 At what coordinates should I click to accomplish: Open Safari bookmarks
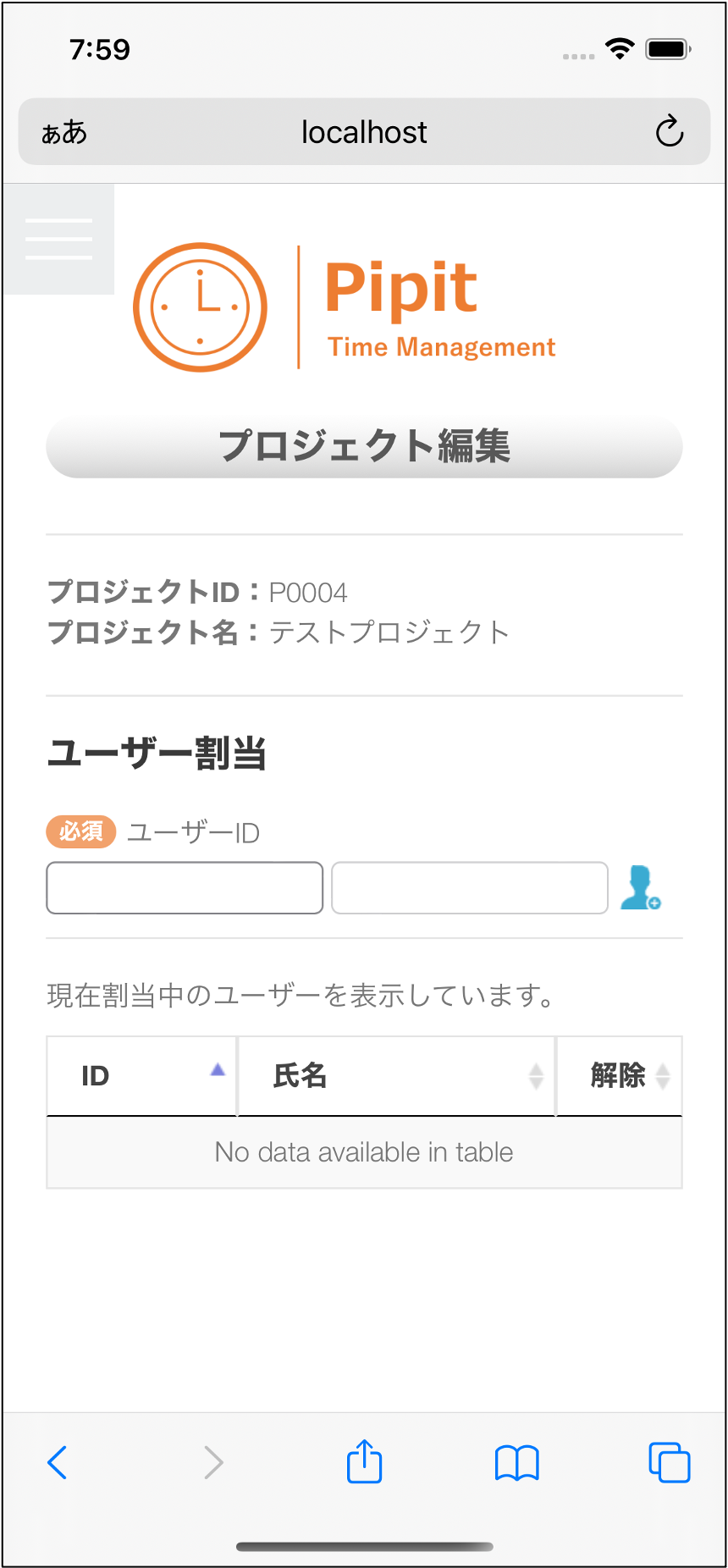516,1462
